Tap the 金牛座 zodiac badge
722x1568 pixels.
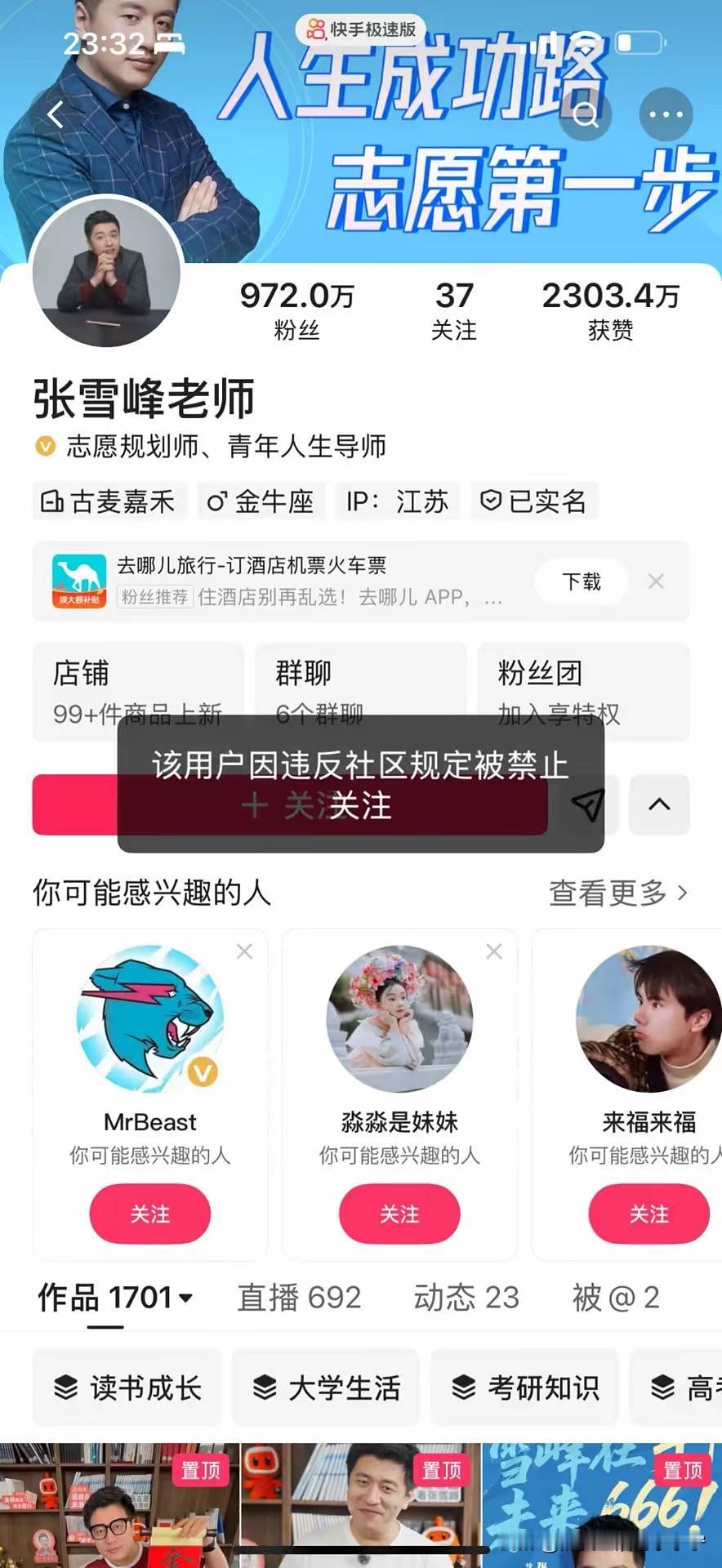click(x=261, y=501)
